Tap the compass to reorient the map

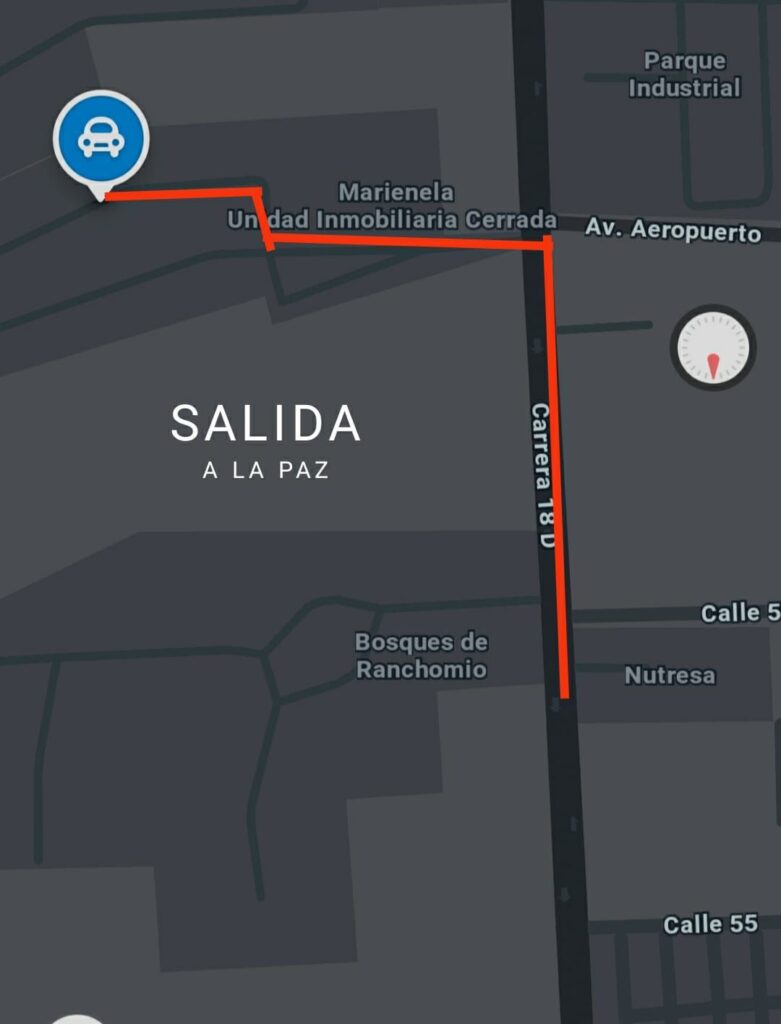[x=713, y=348]
